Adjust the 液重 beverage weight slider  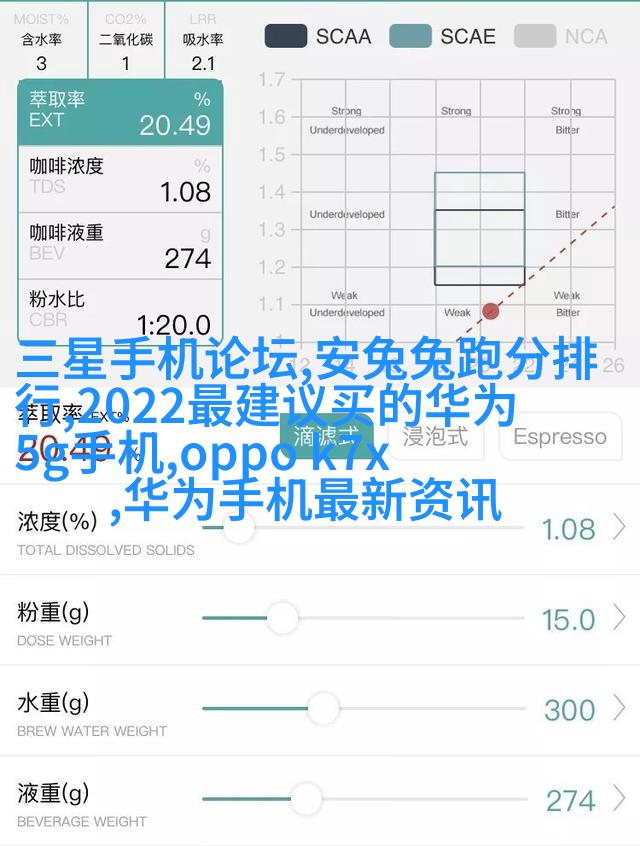coord(306,798)
